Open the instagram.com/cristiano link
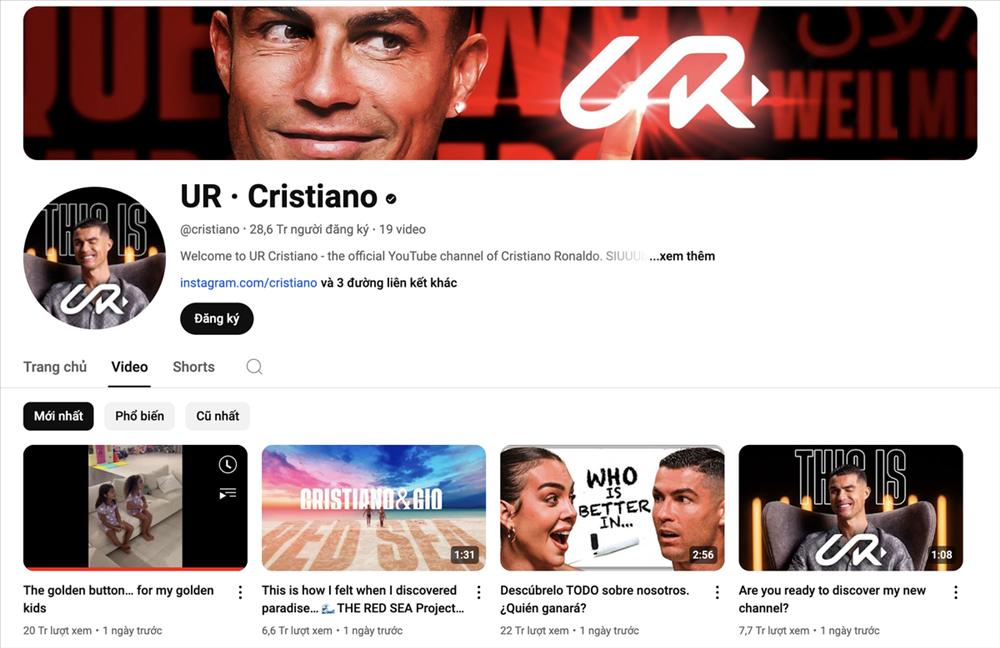1000x648 pixels. click(x=248, y=283)
